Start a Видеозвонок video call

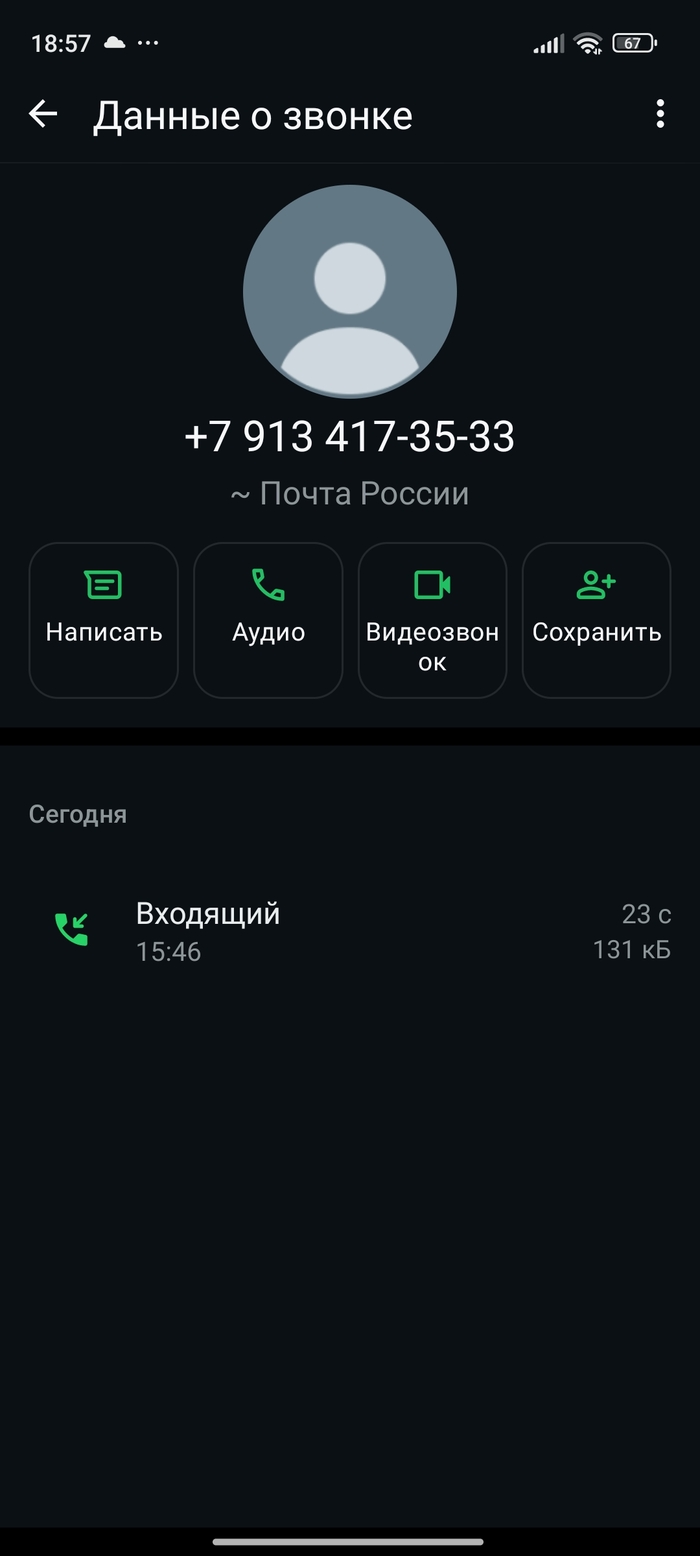432,619
